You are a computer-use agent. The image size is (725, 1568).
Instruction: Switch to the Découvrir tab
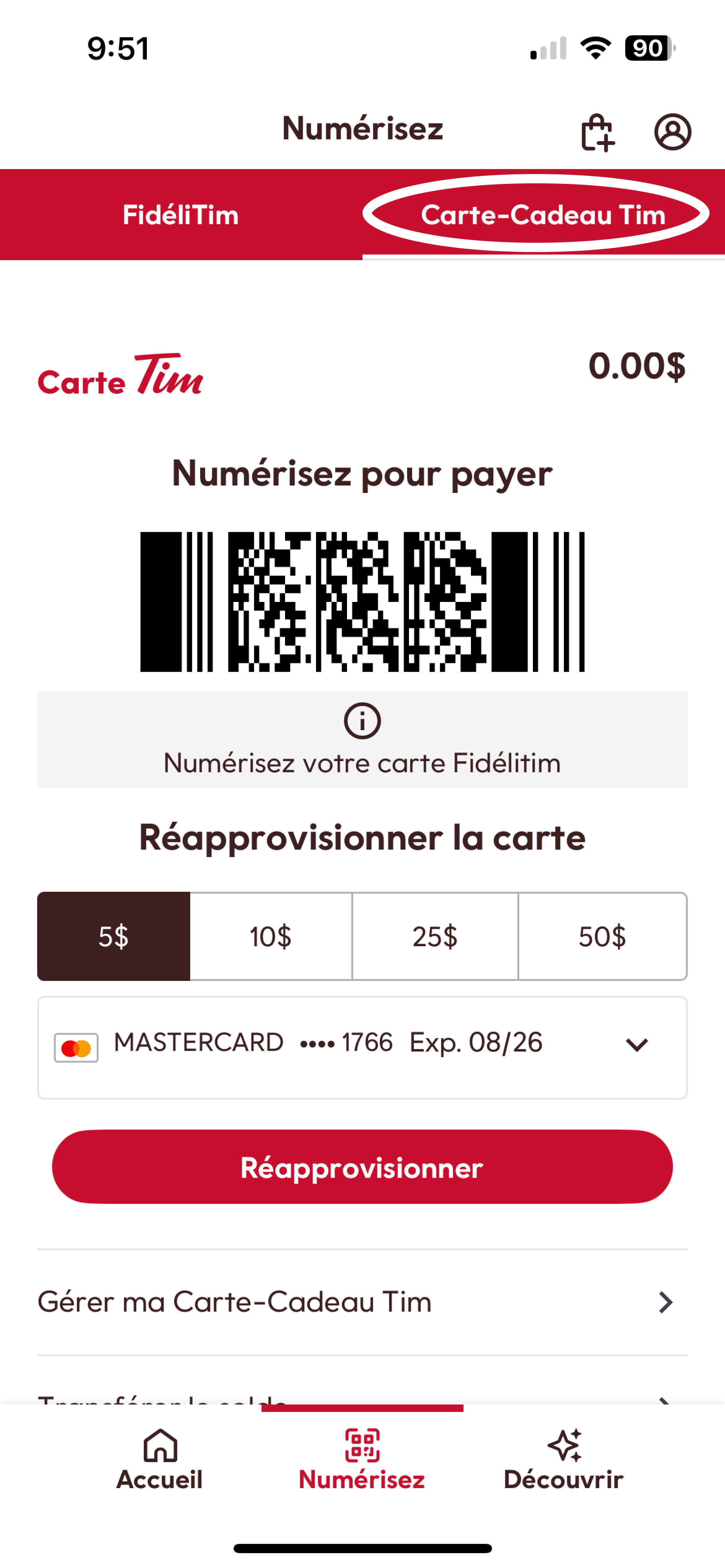coord(564,1460)
